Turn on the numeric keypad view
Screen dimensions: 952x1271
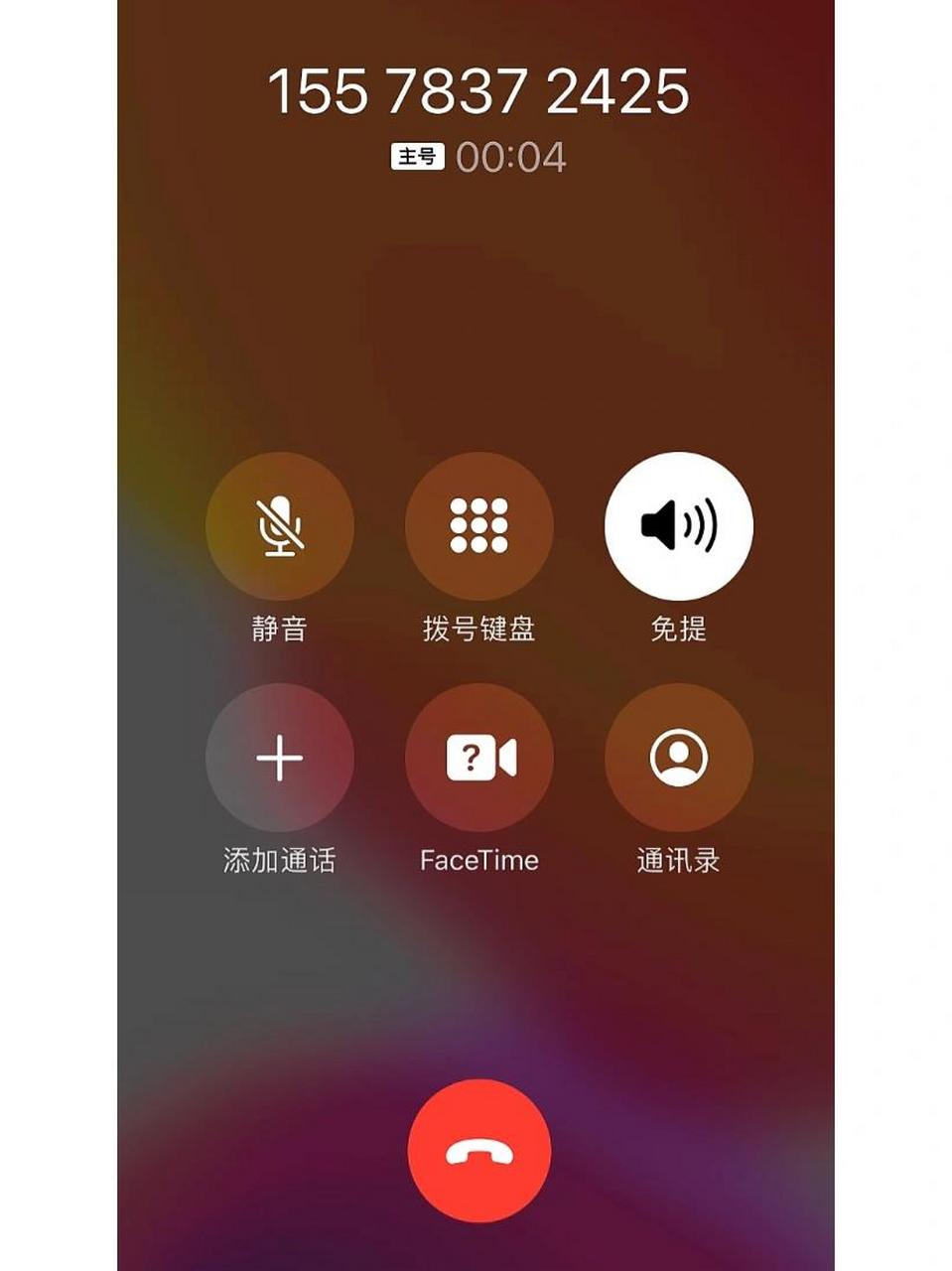click(479, 528)
